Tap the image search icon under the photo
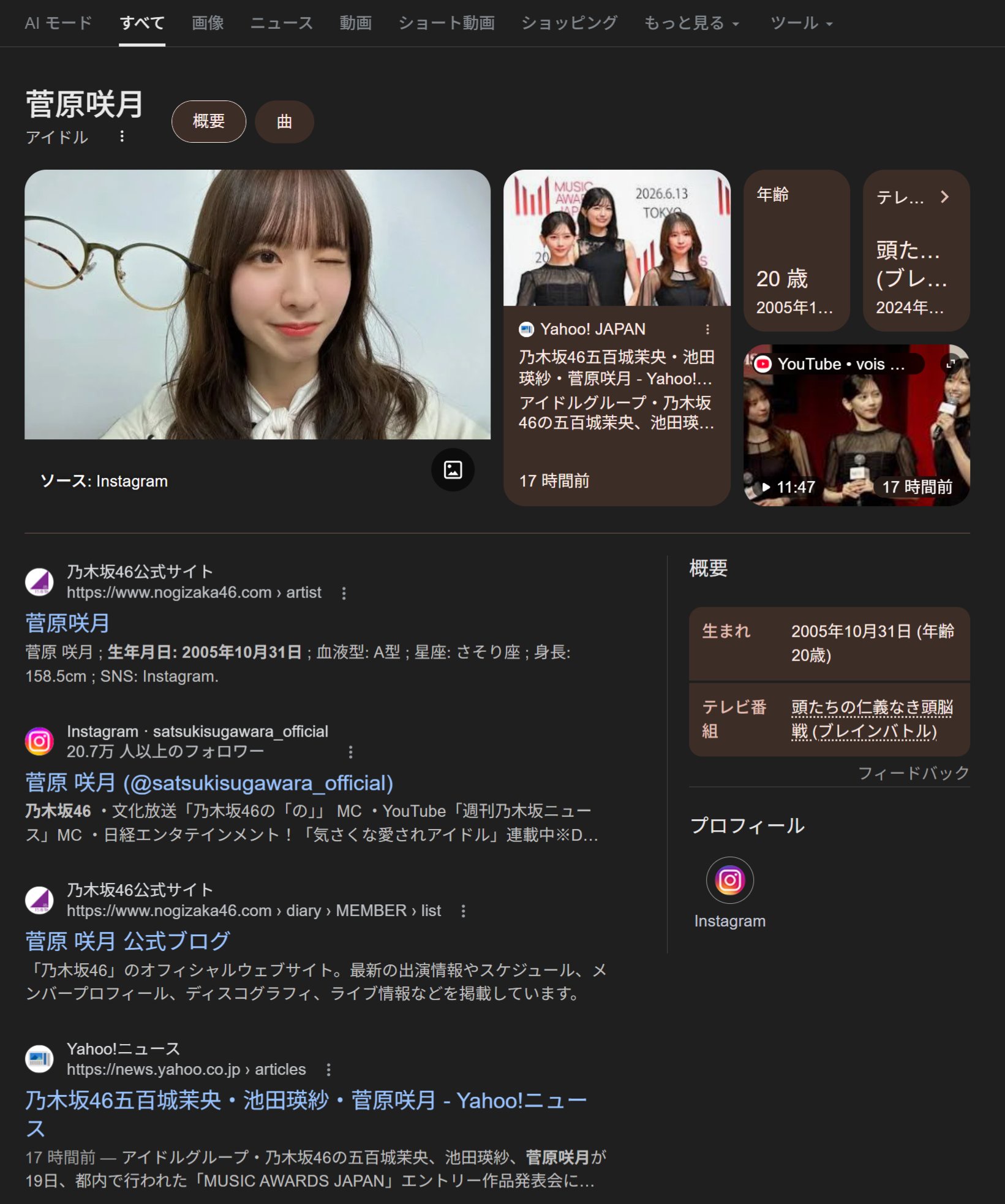Image resolution: width=1005 pixels, height=1204 pixels. (x=453, y=470)
